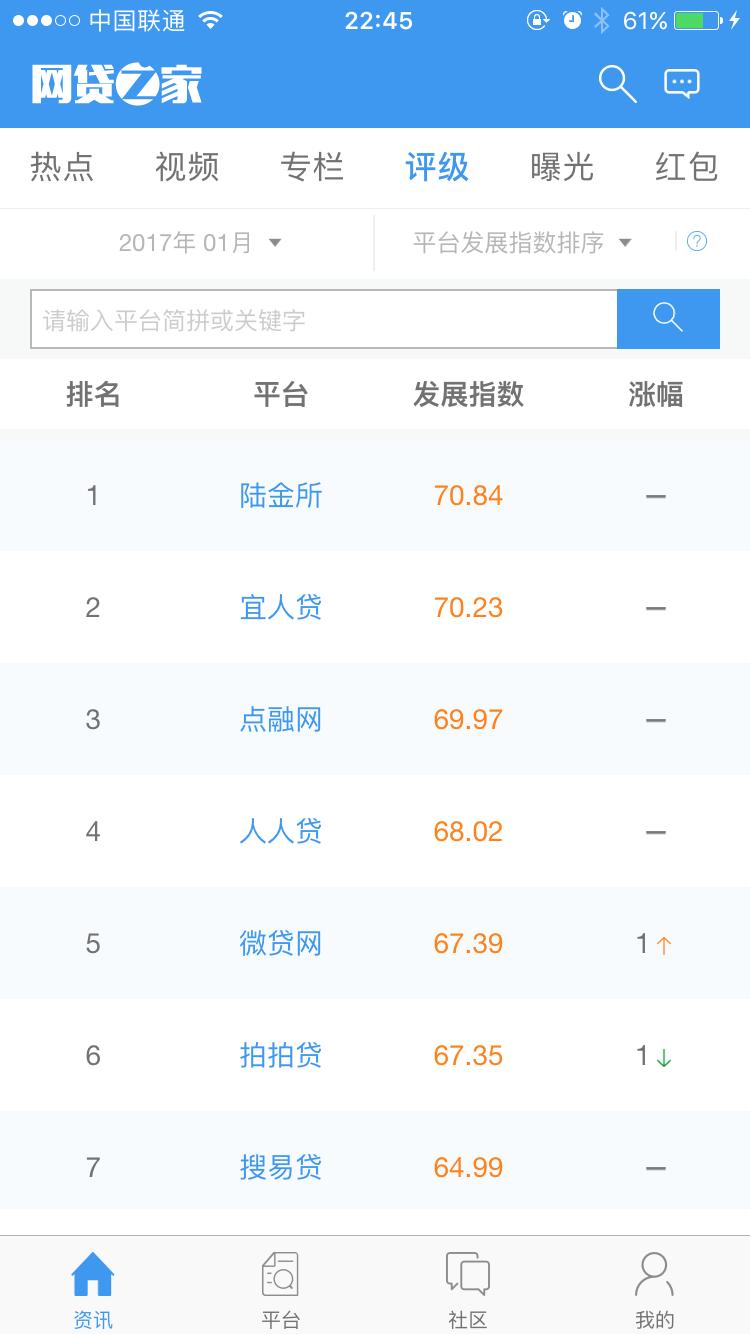Select the 资讯 home icon
Screen dimensions: 750x1334
click(93, 1285)
